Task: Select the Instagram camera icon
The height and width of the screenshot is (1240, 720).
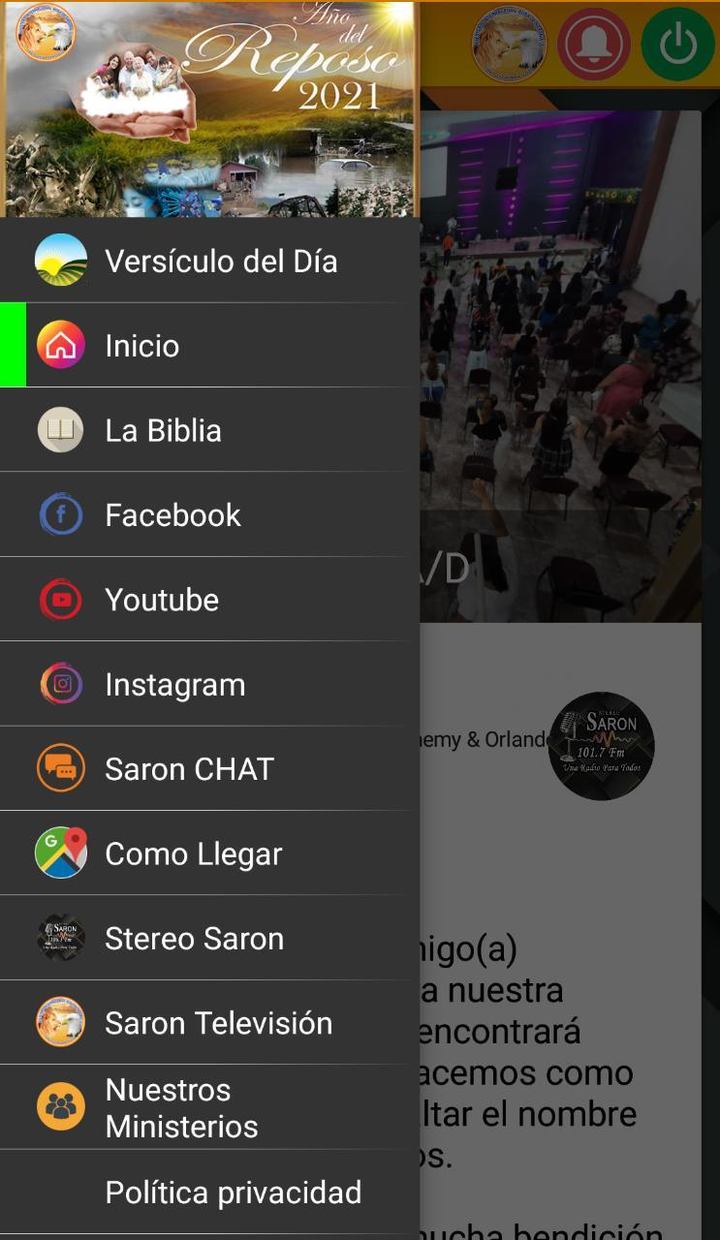Action: [60, 684]
